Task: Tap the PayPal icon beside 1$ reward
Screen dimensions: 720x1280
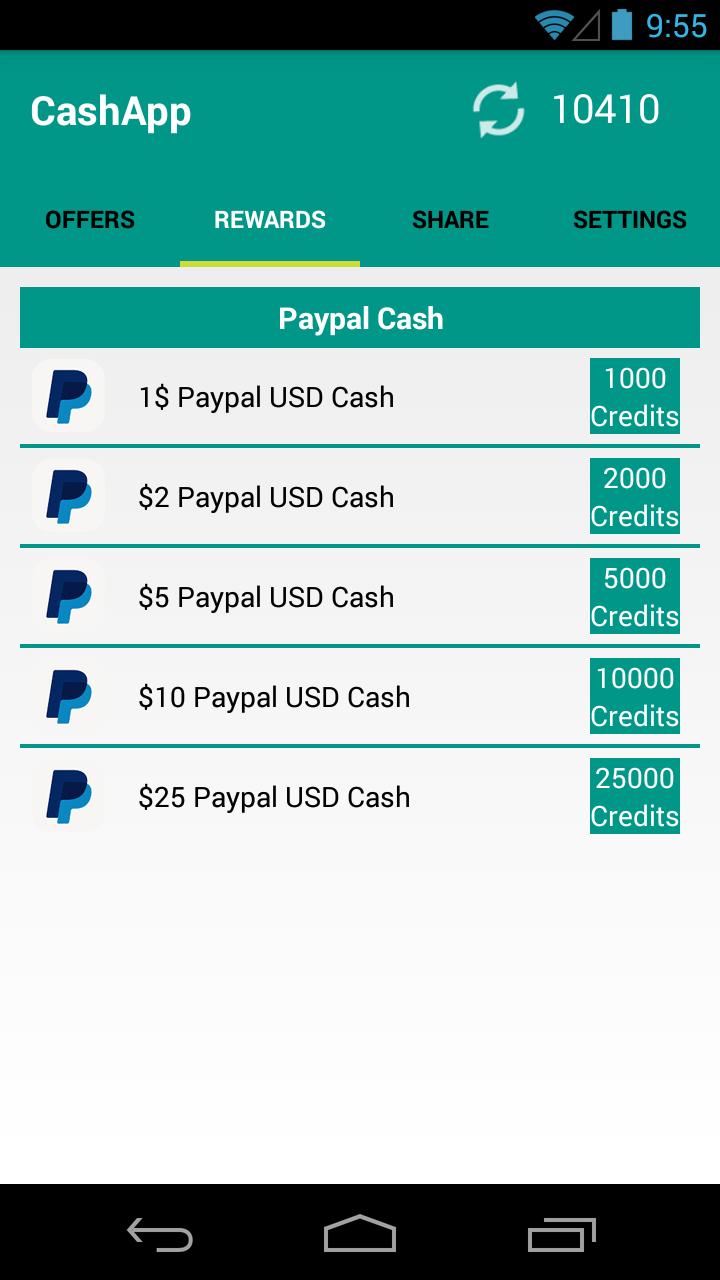Action: pyautogui.click(x=68, y=396)
